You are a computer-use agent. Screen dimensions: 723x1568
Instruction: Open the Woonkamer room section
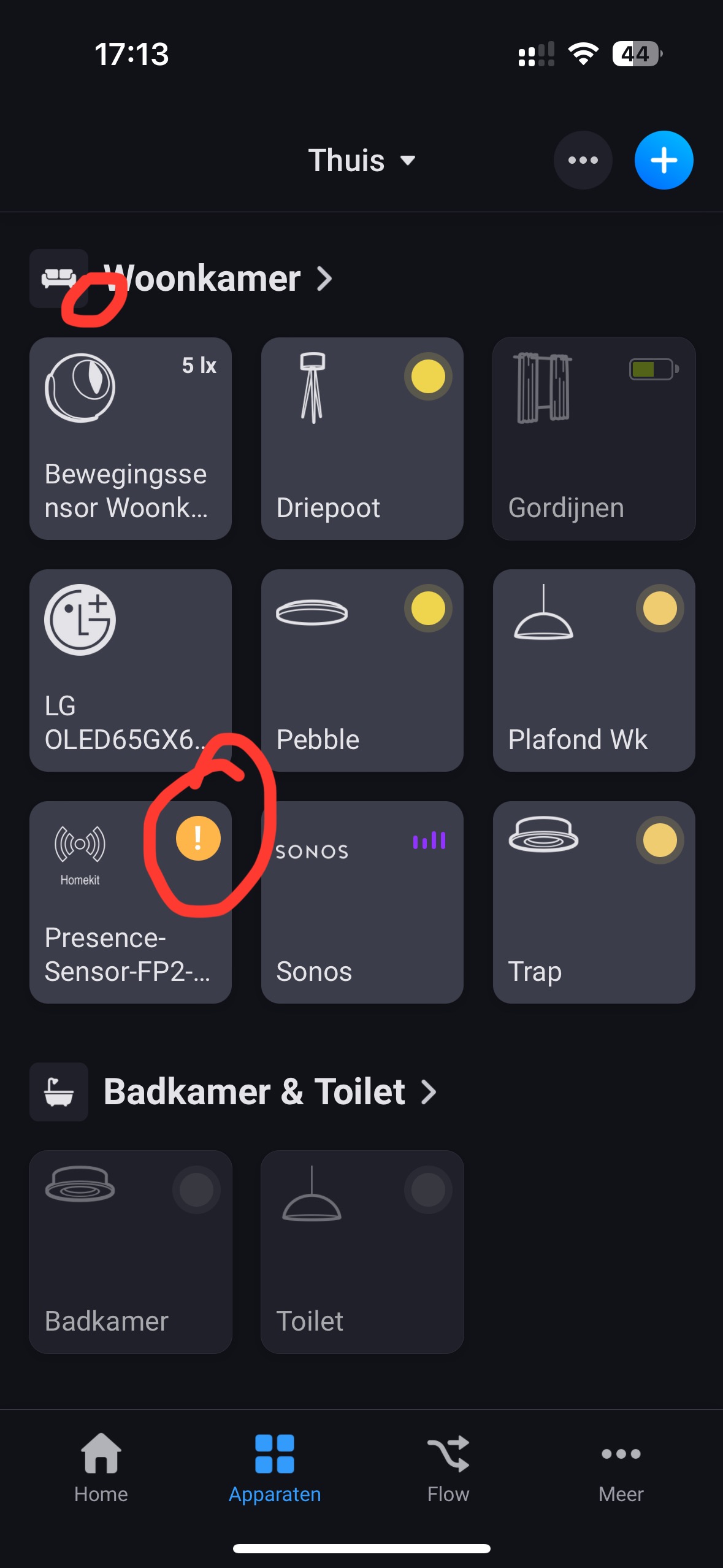coord(218,279)
